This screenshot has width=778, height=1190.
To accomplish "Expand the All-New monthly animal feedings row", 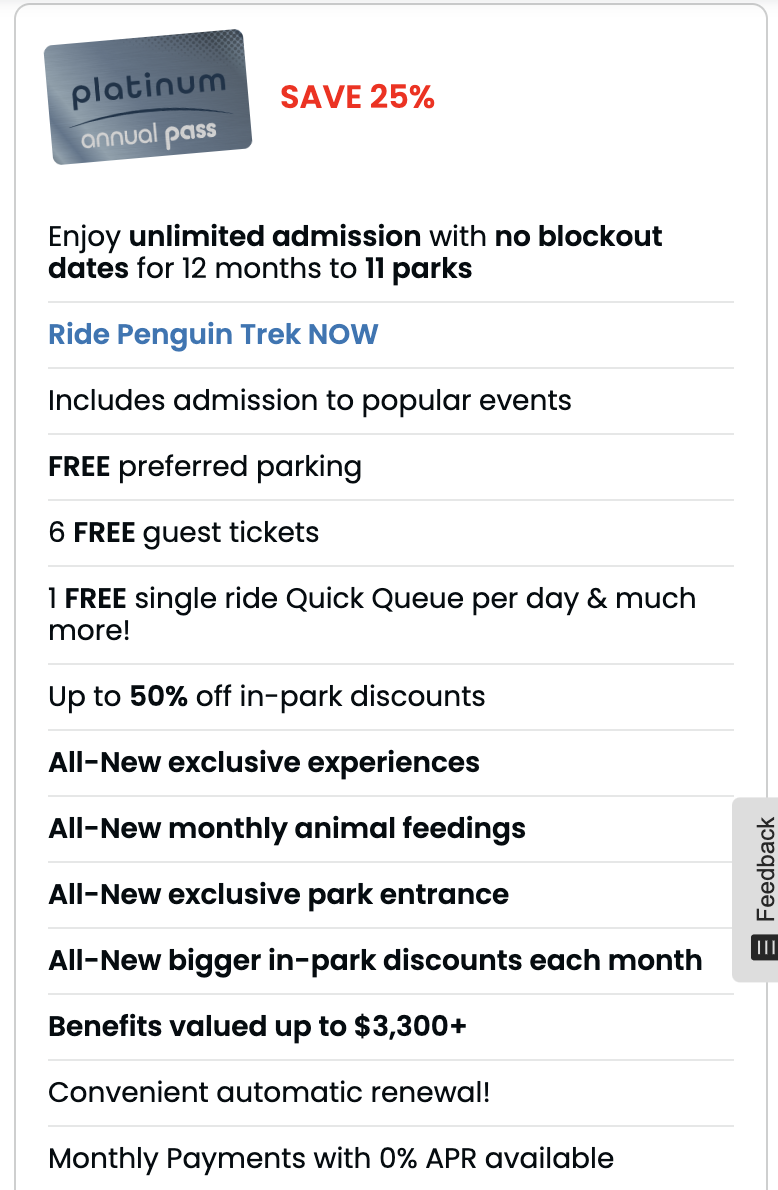I will click(286, 828).
